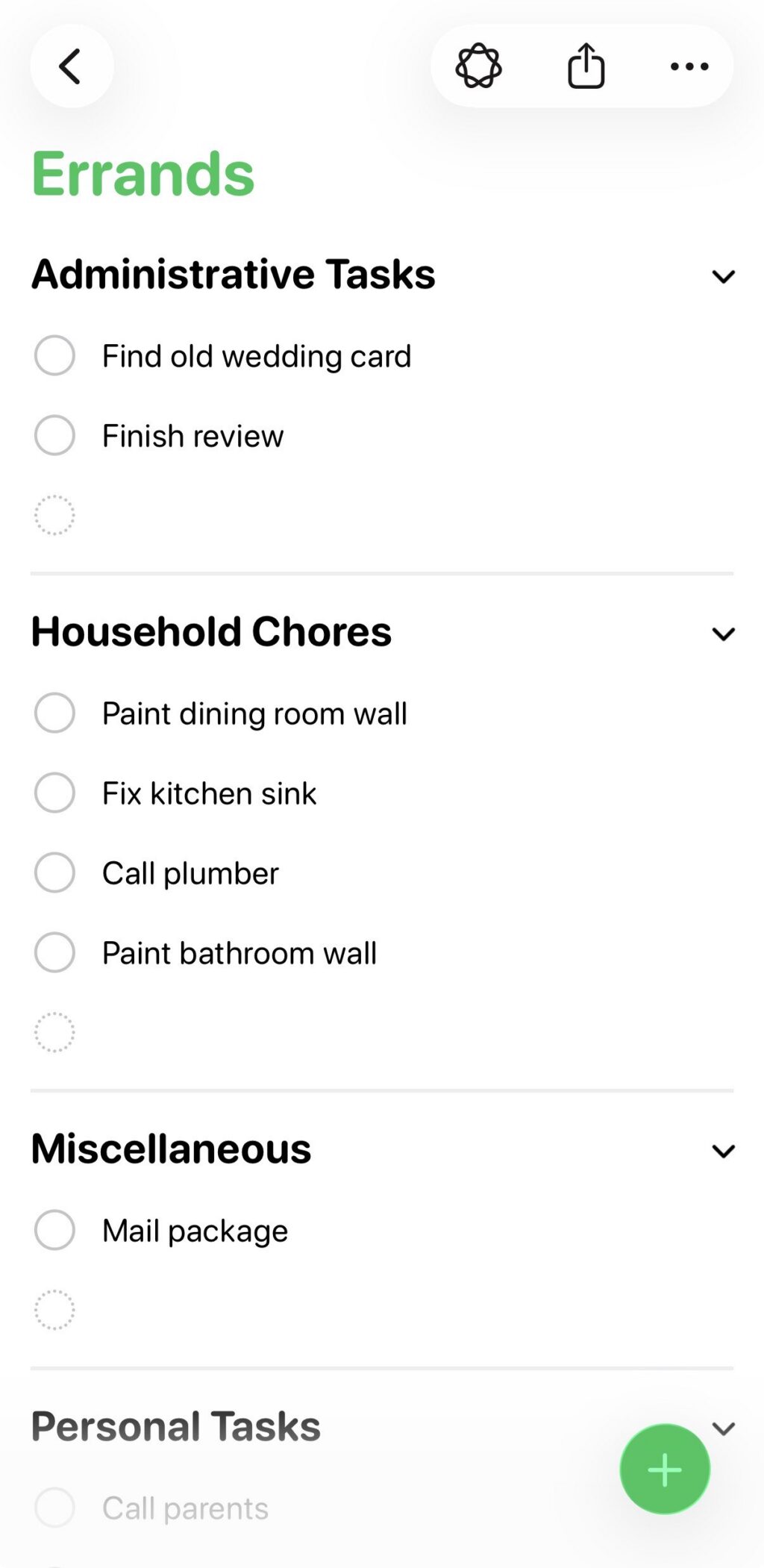764x1568 pixels.
Task: Collapse the Miscellaneous section
Action: point(722,1150)
